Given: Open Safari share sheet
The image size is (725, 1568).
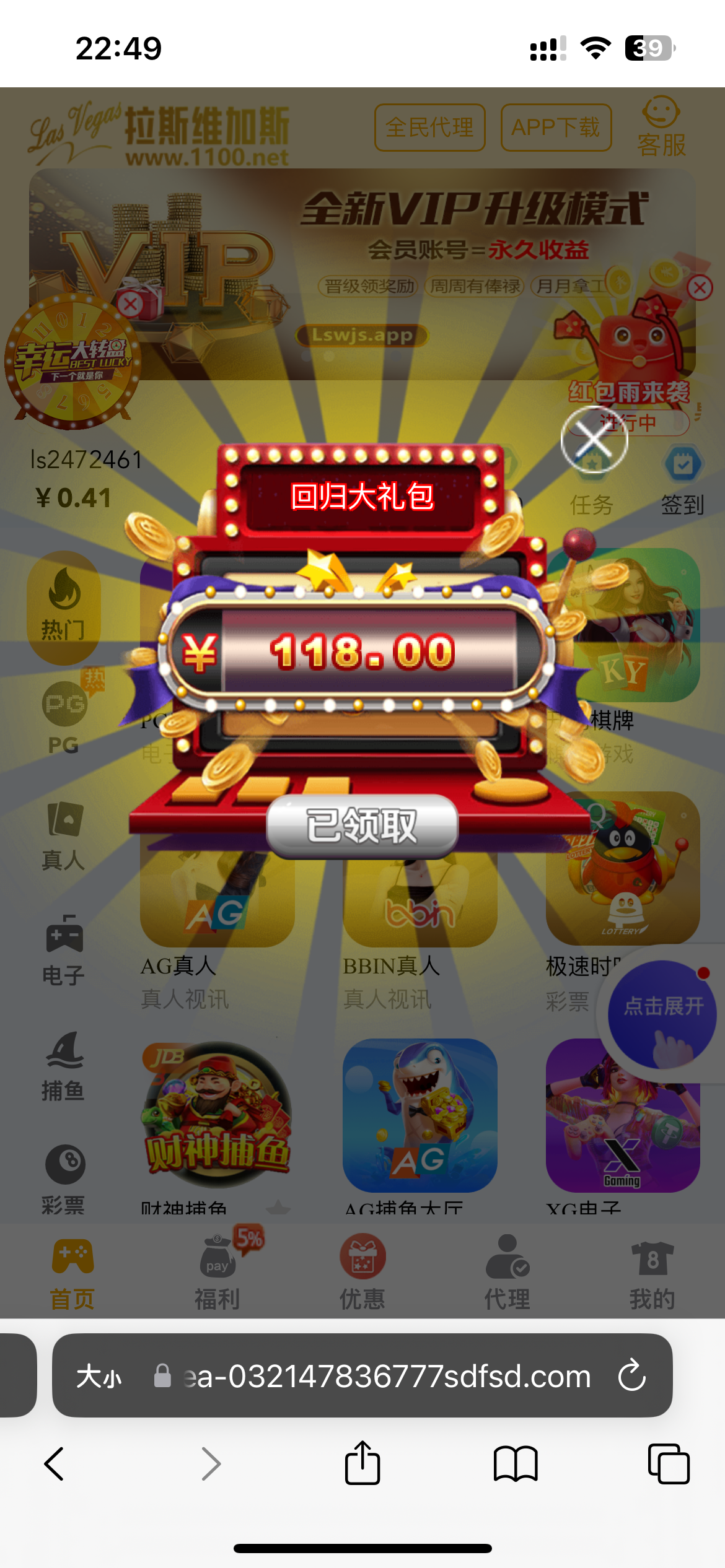Looking at the screenshot, I should (x=362, y=1463).
